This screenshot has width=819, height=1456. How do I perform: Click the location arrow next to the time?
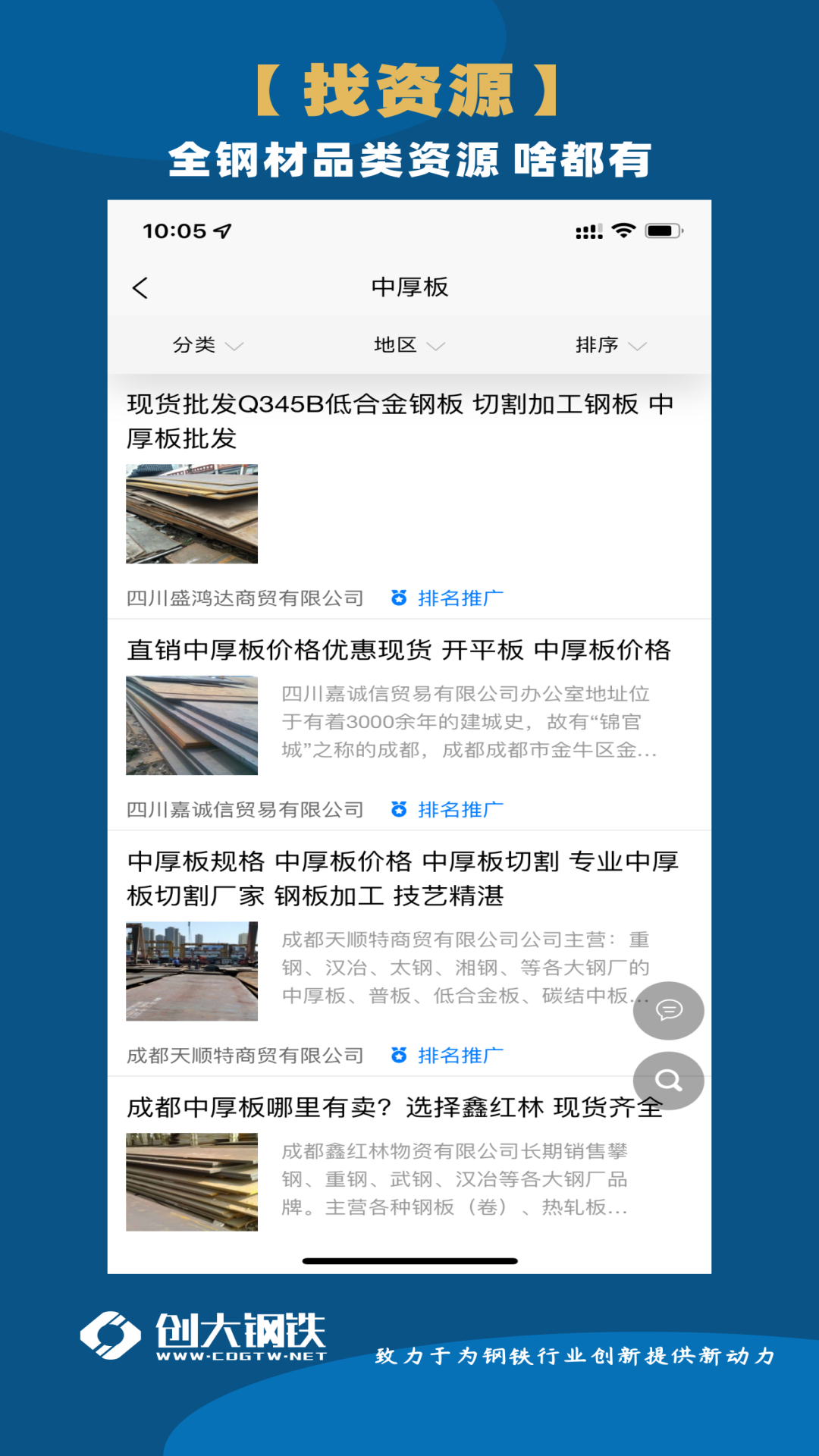(221, 230)
